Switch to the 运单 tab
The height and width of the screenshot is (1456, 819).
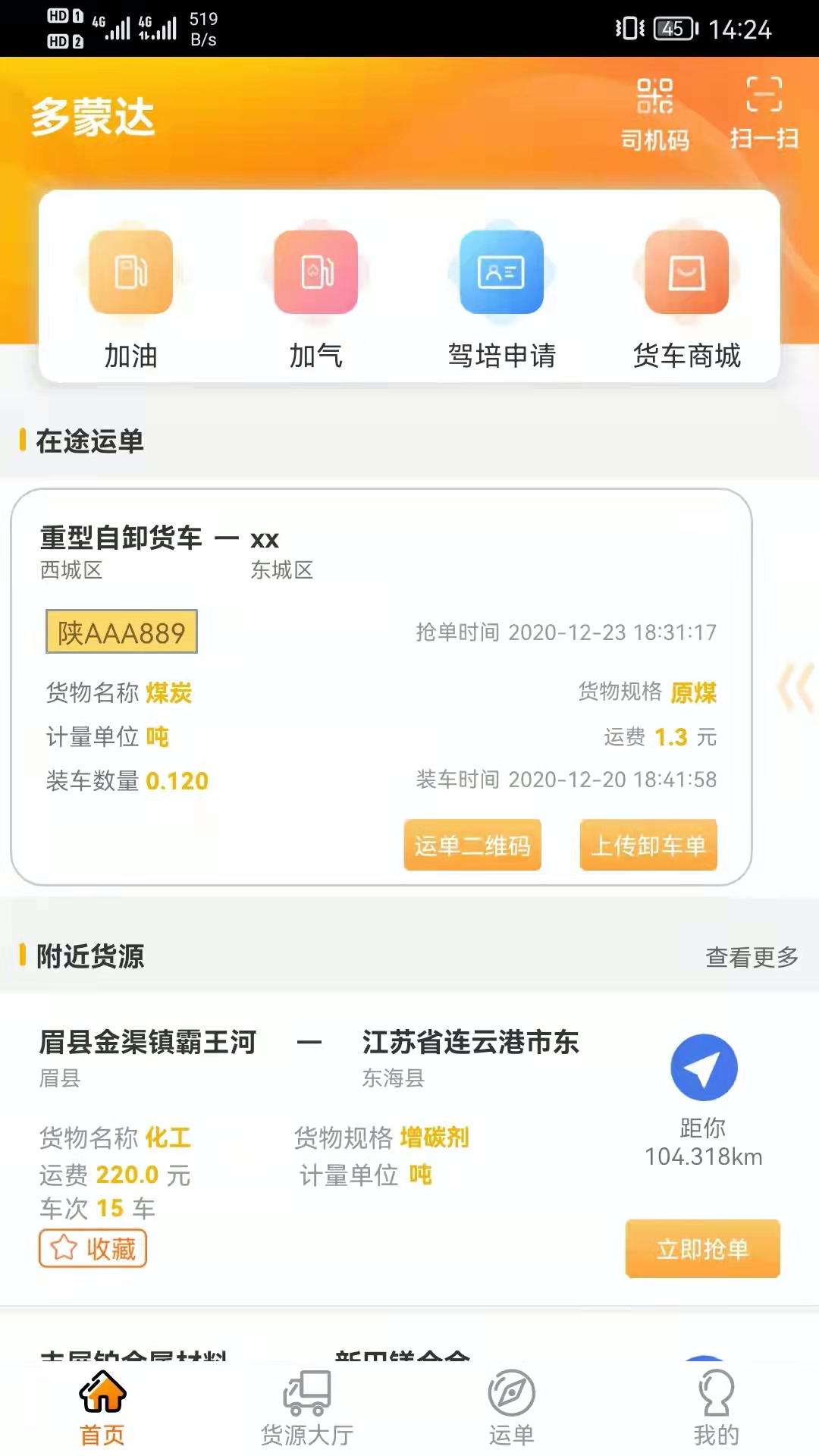tap(511, 1408)
